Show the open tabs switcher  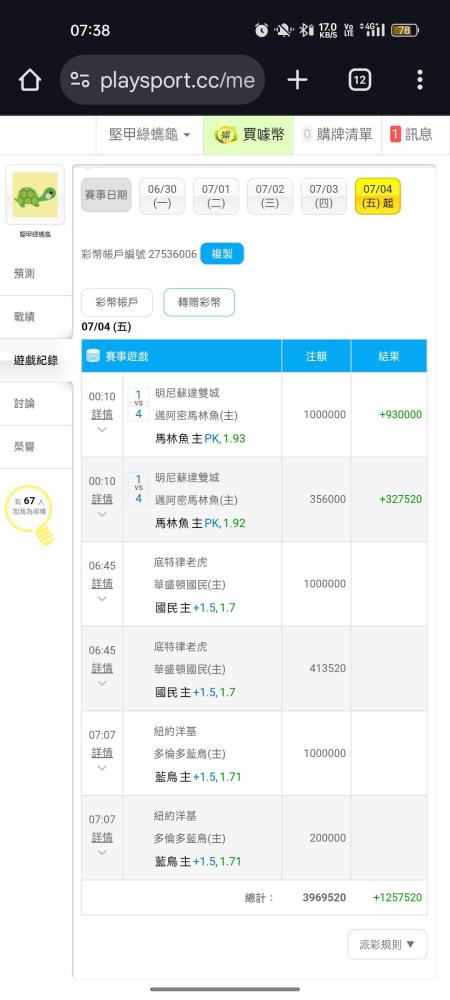(359, 80)
